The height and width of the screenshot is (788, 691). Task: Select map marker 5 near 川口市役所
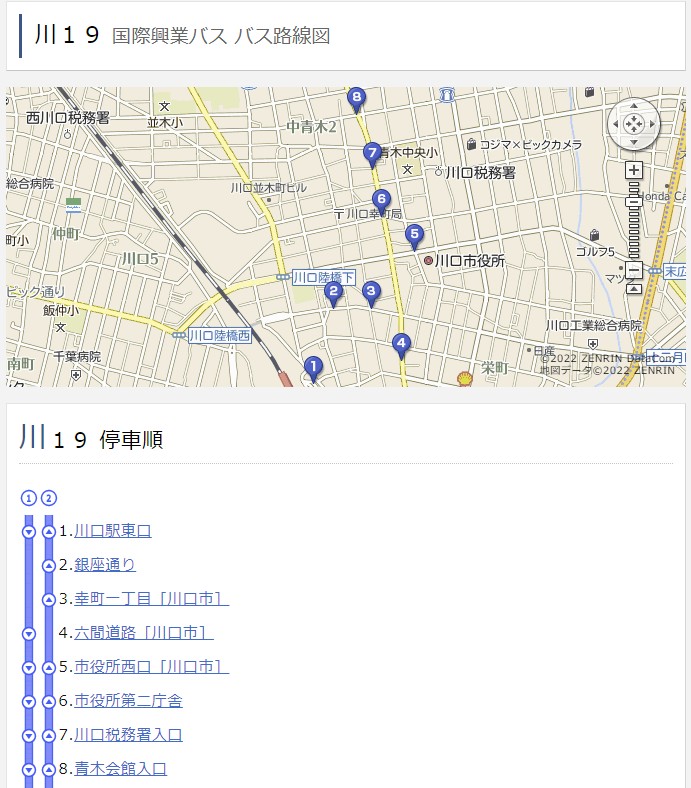coord(414,235)
